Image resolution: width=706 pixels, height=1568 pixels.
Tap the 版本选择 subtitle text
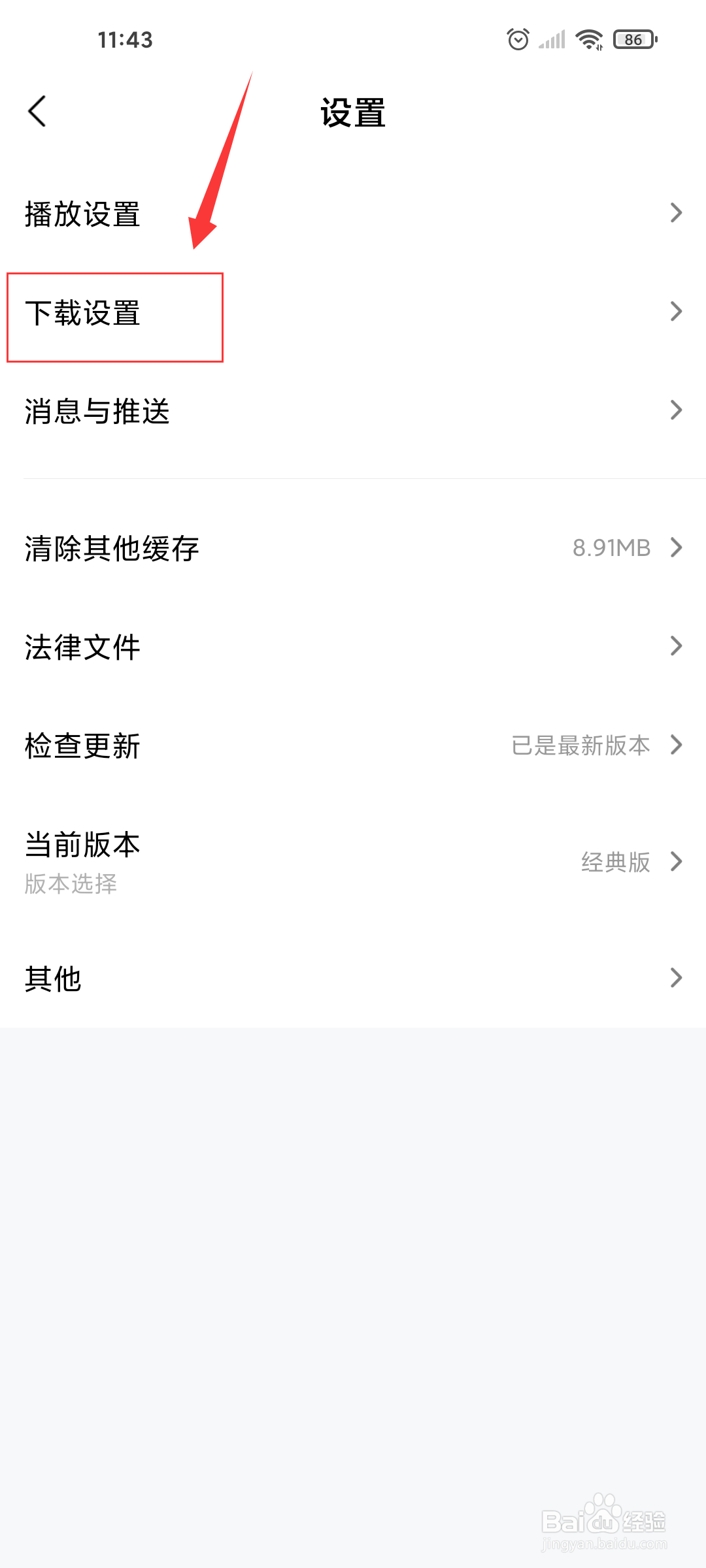click(71, 885)
